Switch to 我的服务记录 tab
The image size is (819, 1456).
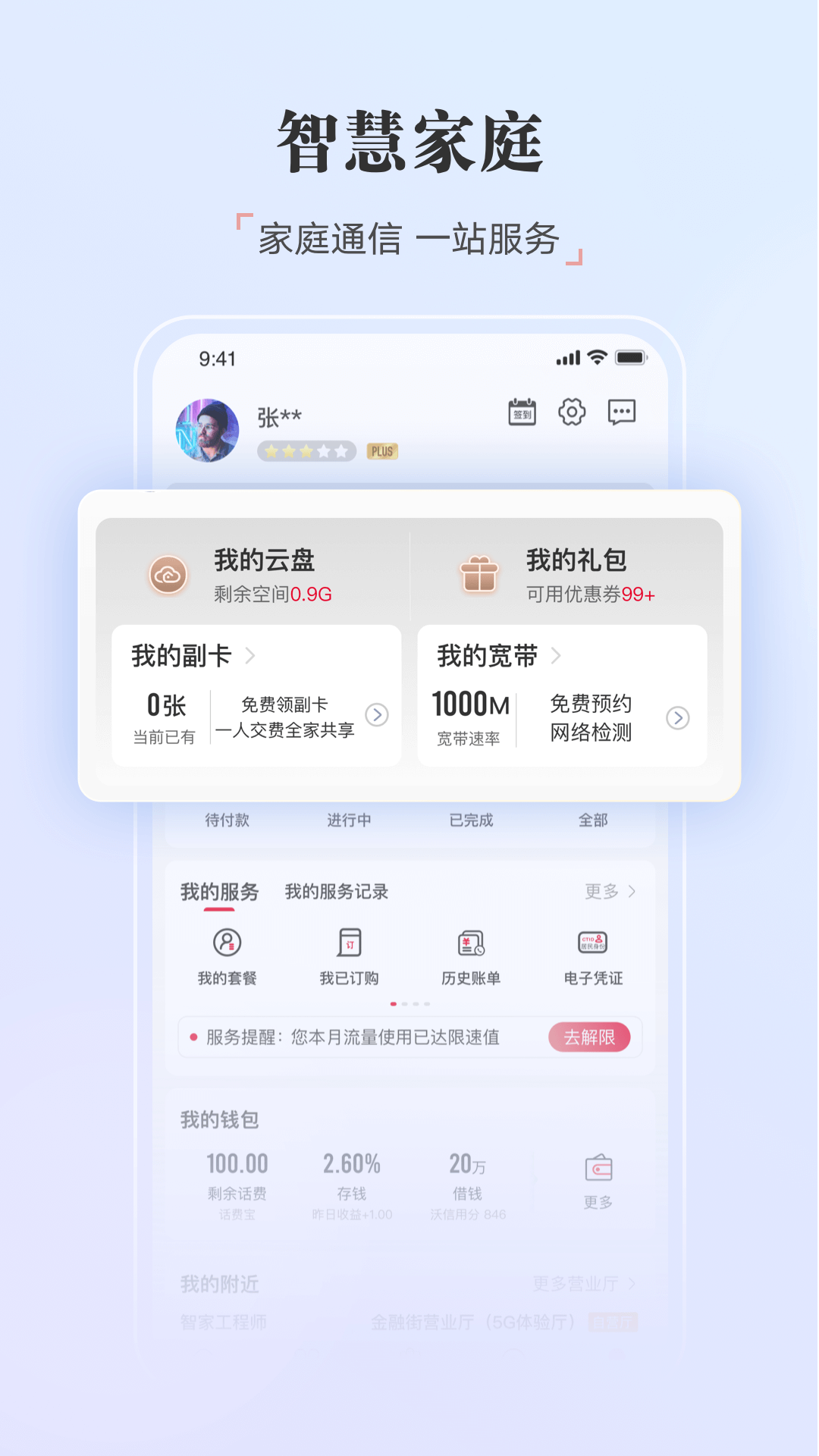point(337,892)
